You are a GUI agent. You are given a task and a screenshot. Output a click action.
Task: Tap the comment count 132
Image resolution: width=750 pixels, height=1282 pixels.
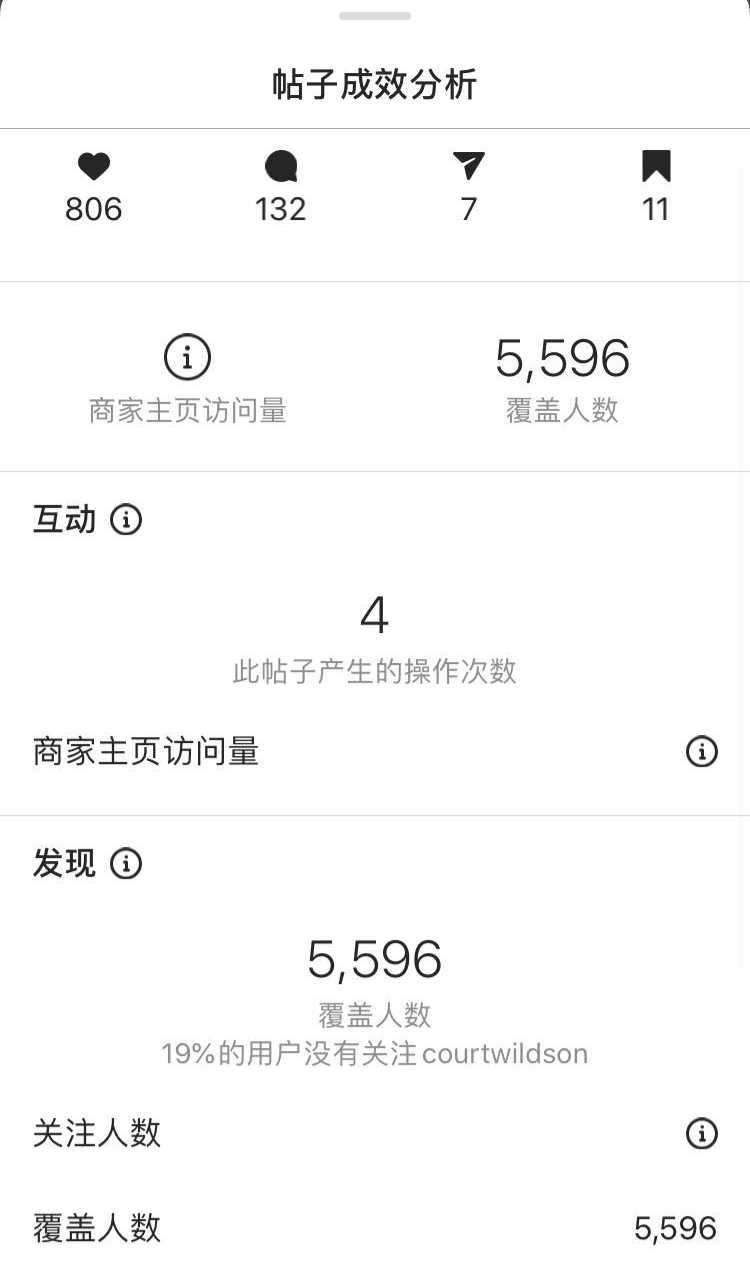tap(280, 209)
